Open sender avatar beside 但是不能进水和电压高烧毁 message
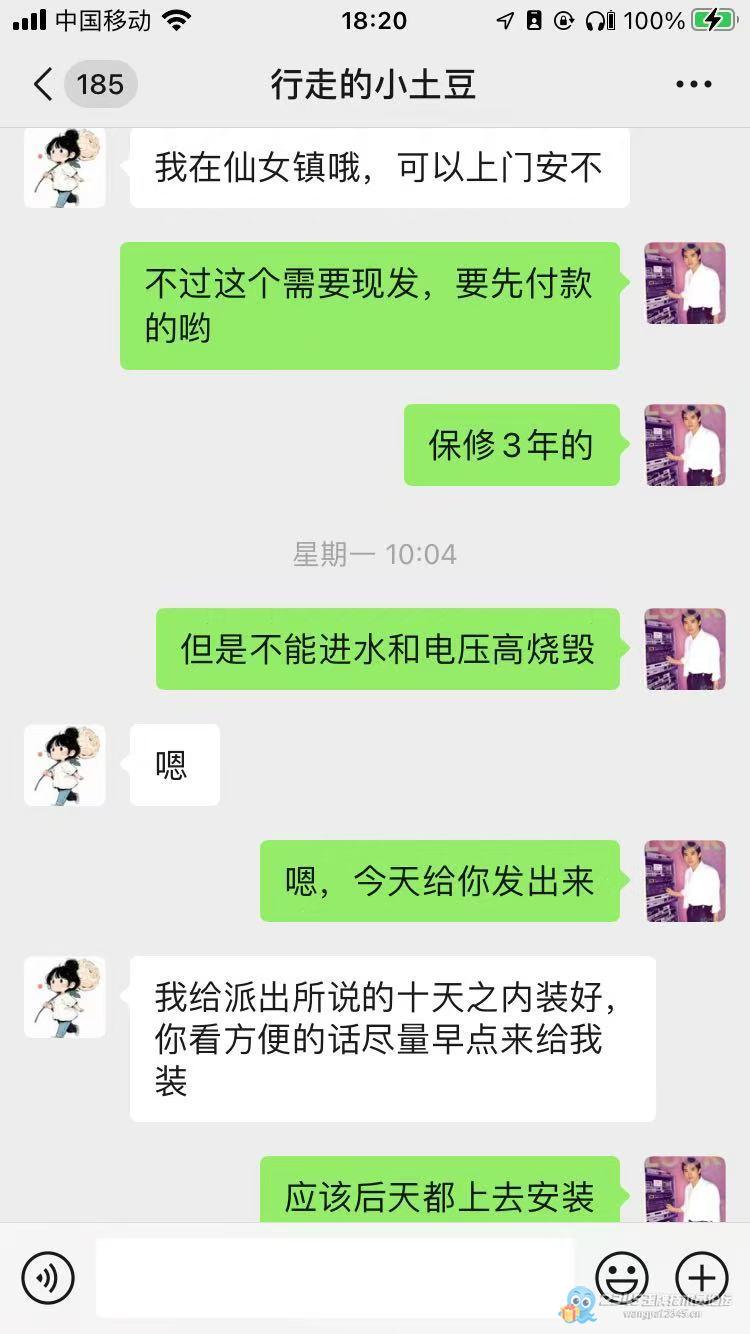This screenshot has width=750, height=1334. click(x=685, y=649)
